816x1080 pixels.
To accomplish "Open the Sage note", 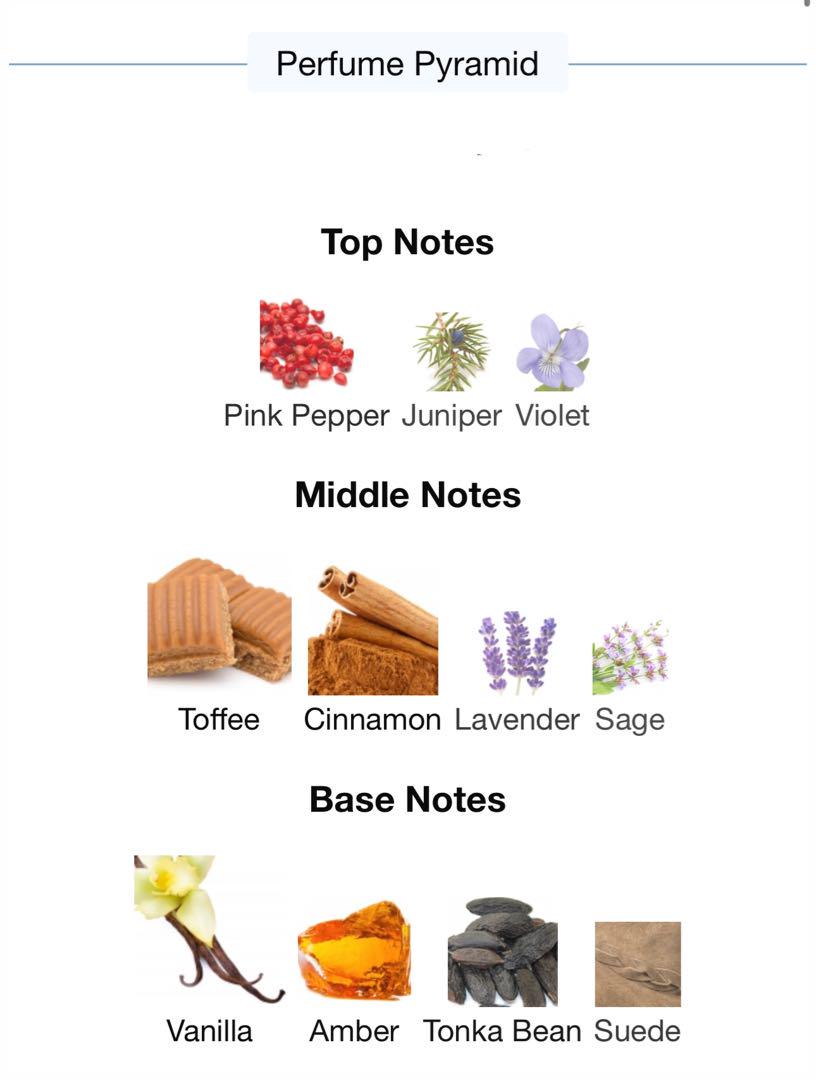I will 630,658.
